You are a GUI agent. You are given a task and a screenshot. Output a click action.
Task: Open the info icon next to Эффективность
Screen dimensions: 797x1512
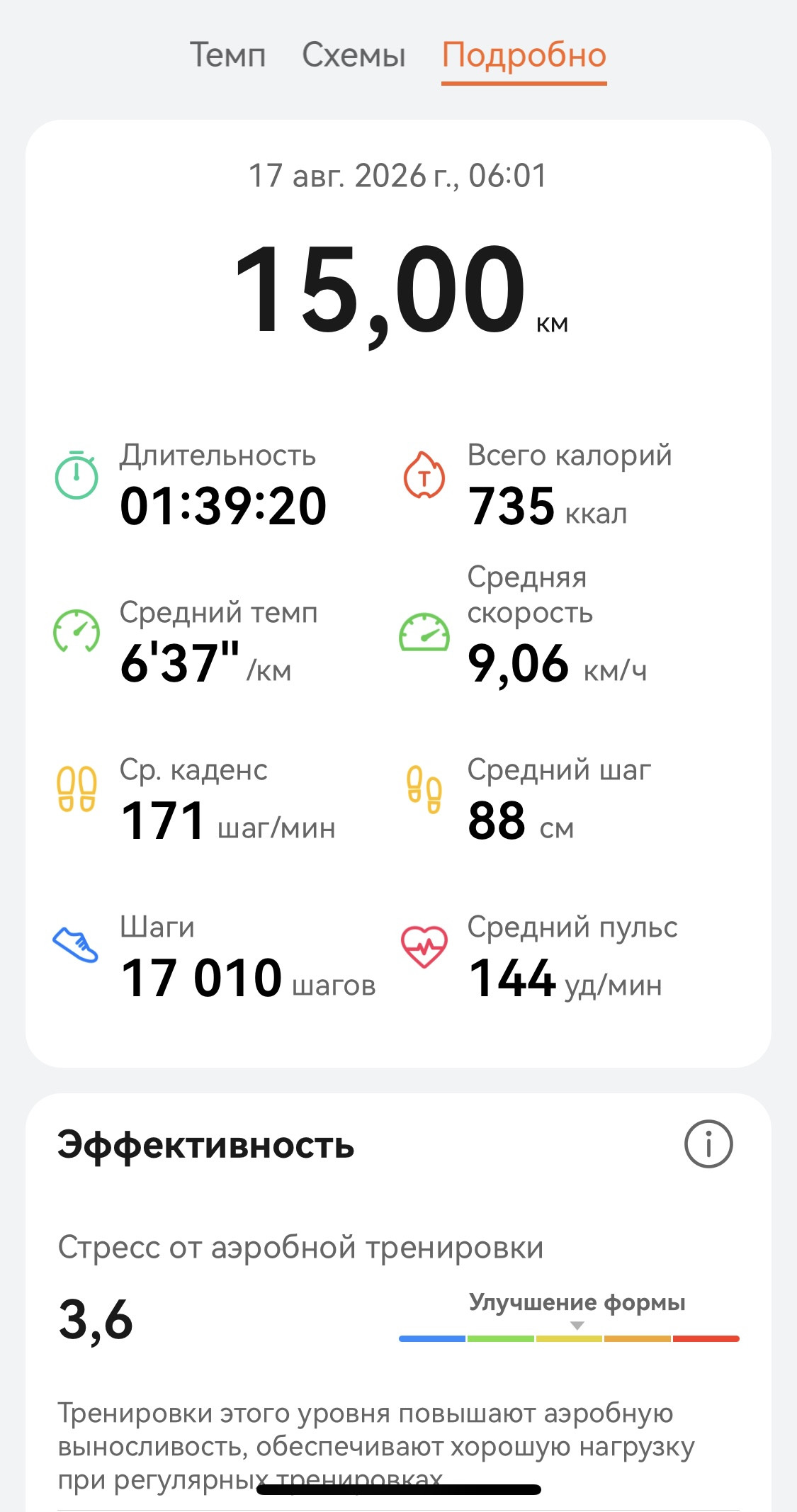[x=708, y=1144]
